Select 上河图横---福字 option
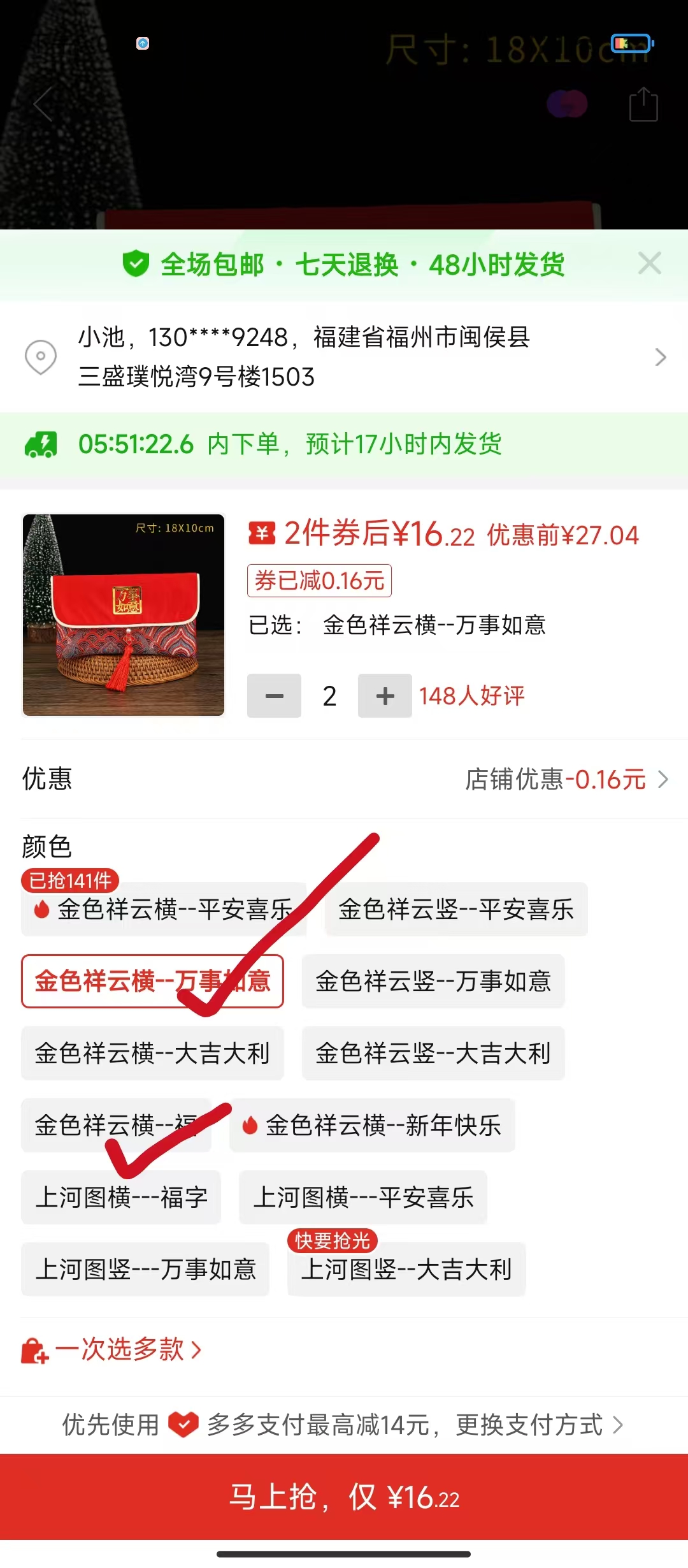Screen dimensions: 688x1568 (121, 1198)
